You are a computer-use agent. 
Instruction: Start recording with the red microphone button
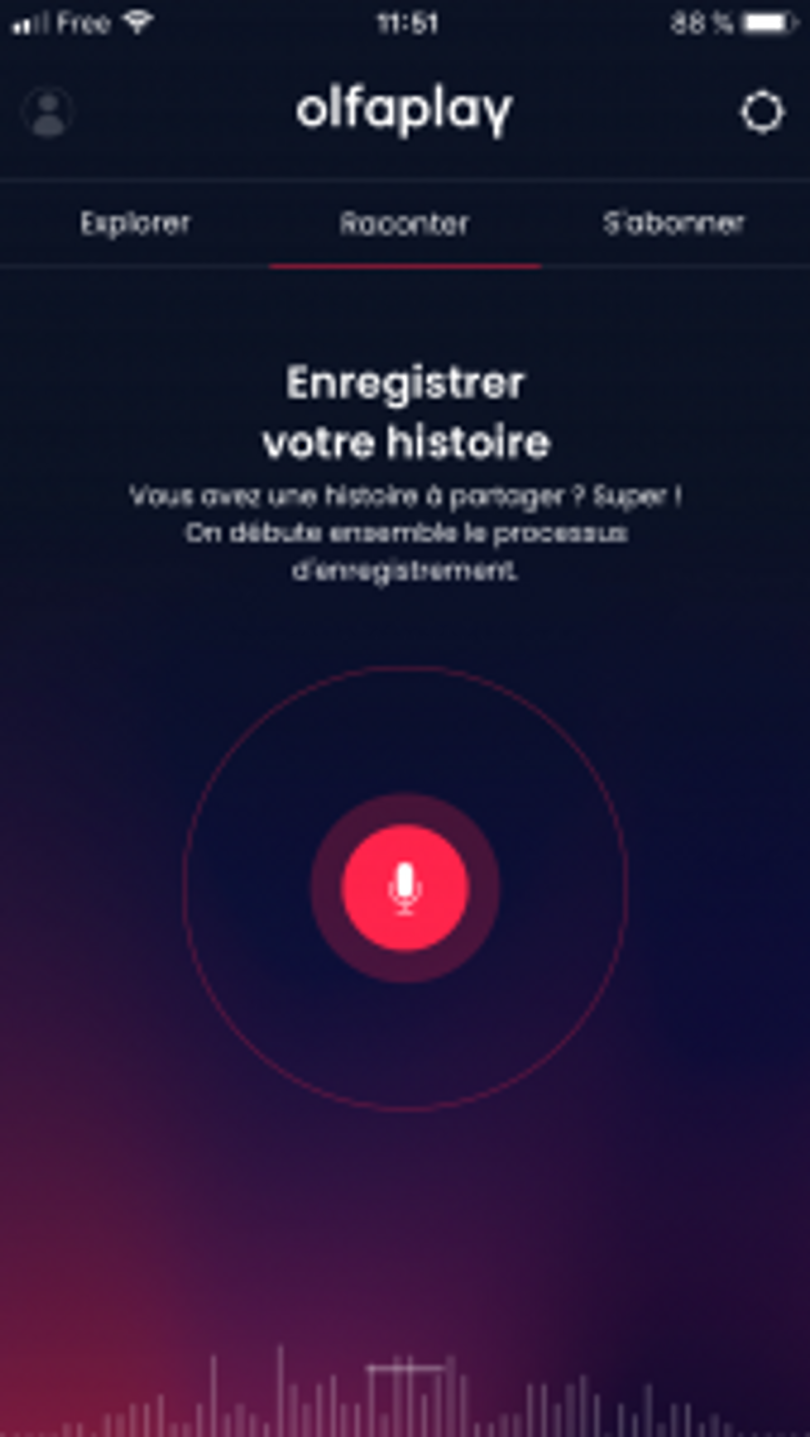(x=405, y=888)
